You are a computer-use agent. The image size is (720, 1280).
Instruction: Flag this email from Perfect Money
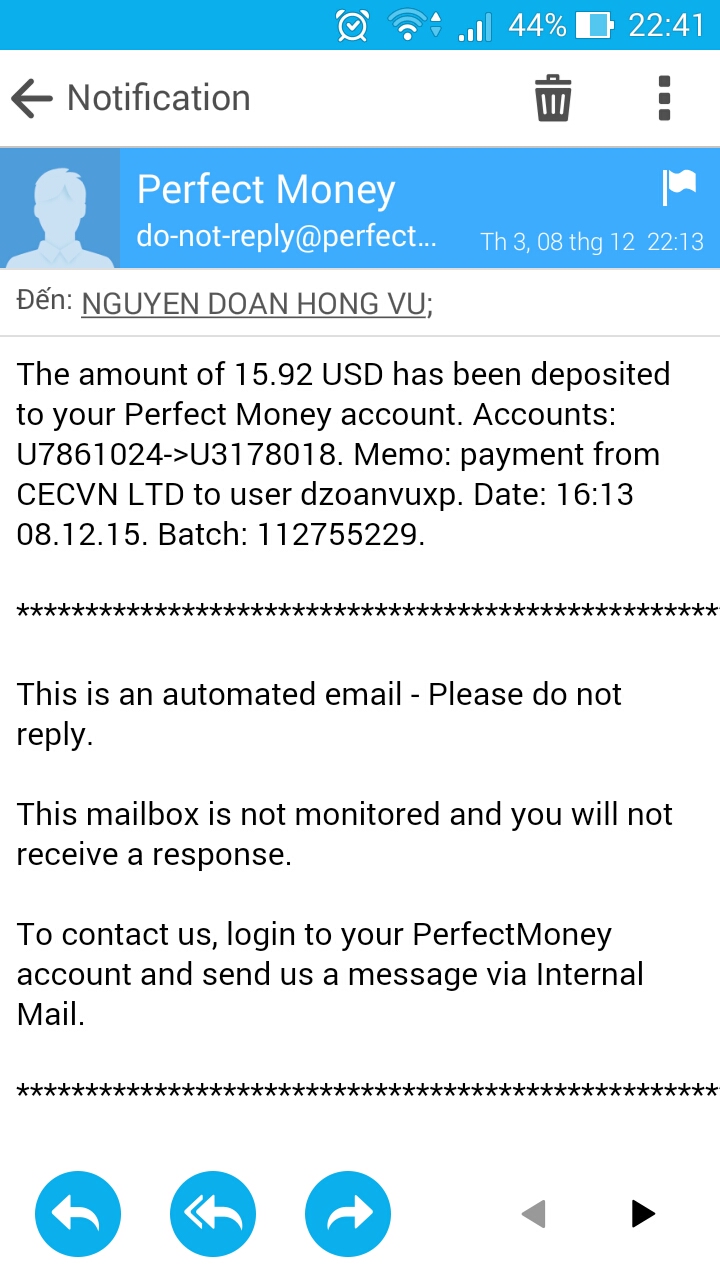pyautogui.click(x=679, y=187)
